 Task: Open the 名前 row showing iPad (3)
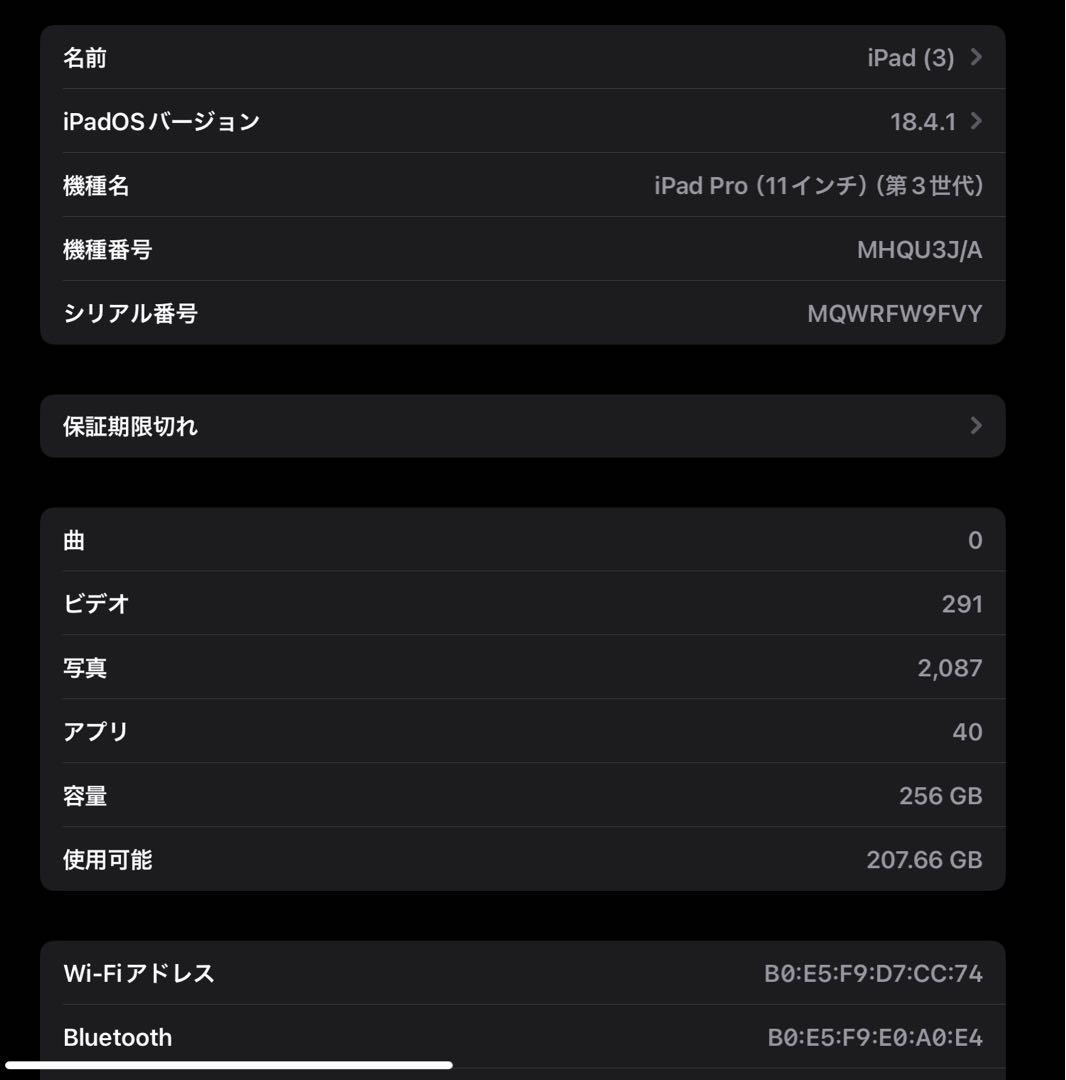[x=520, y=57]
